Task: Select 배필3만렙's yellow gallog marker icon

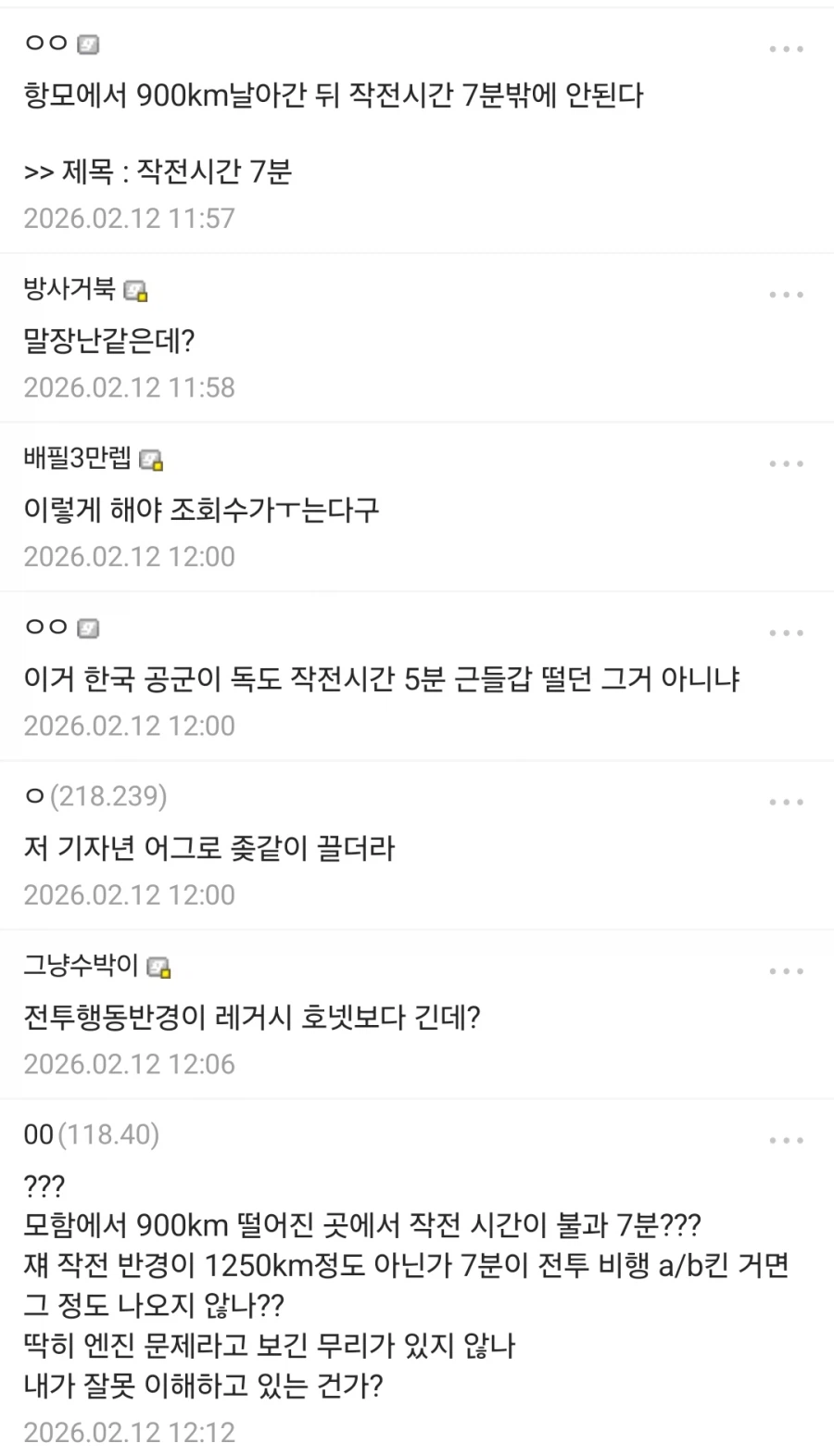Action: 153,460
